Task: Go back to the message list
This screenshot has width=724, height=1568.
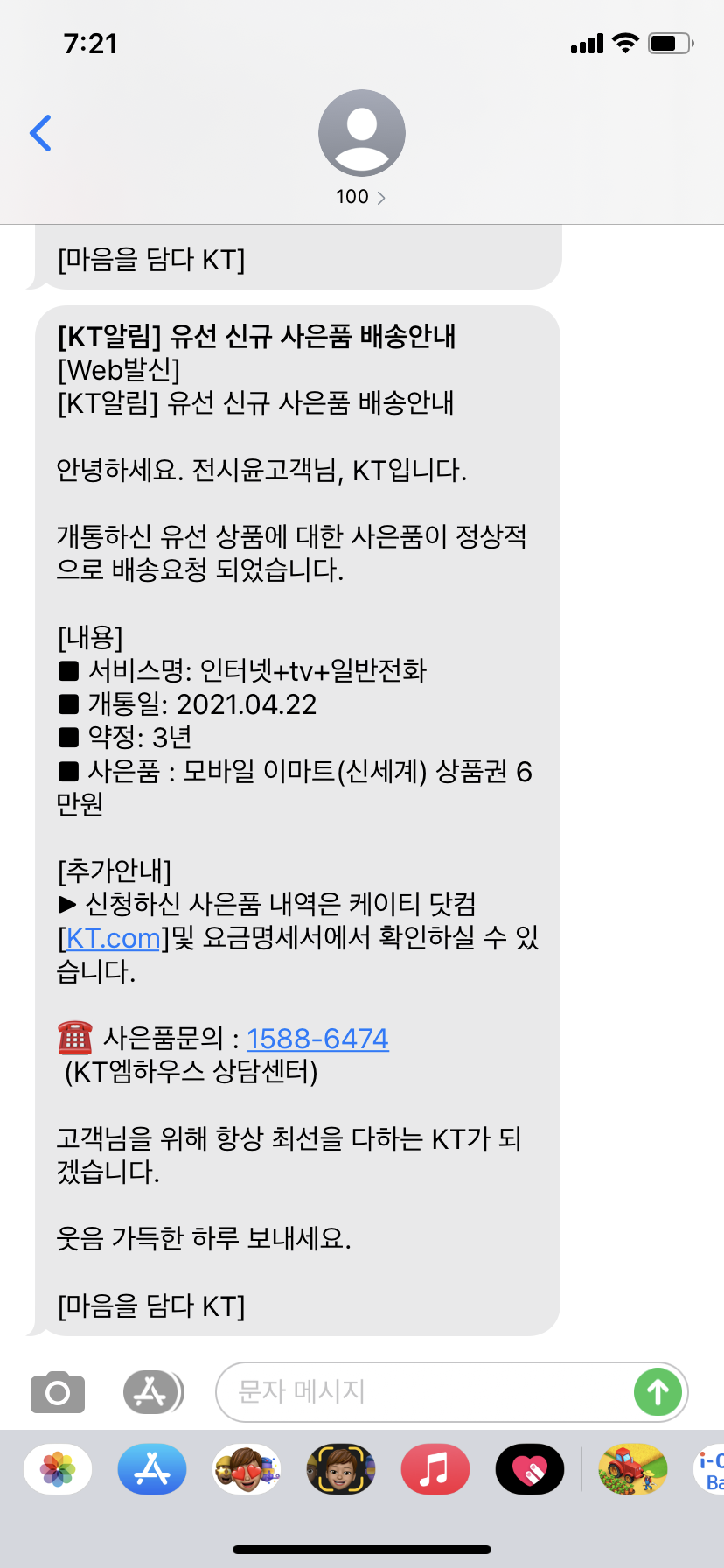Action: coord(40,133)
